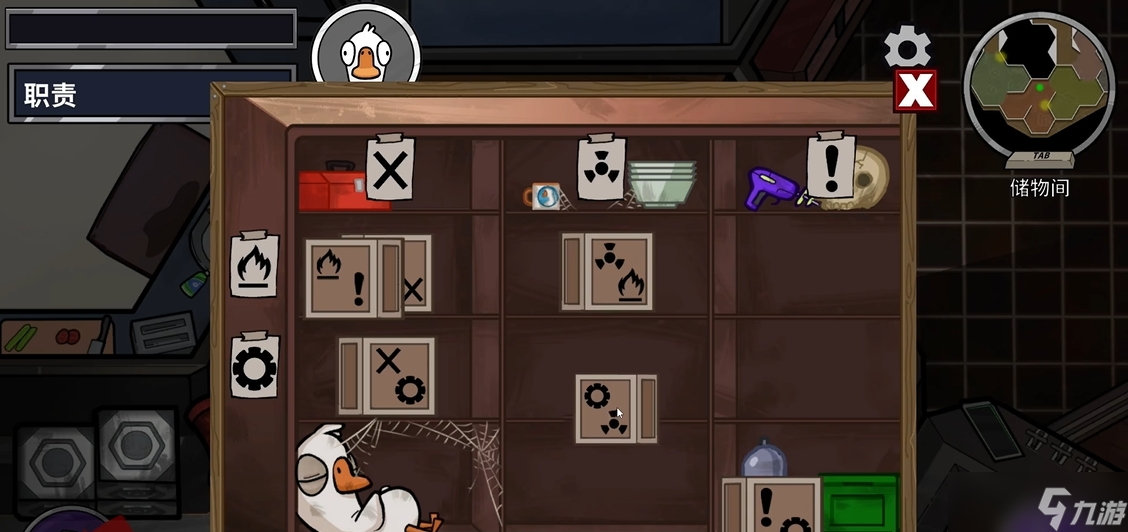Open the settings gear

(907, 47)
